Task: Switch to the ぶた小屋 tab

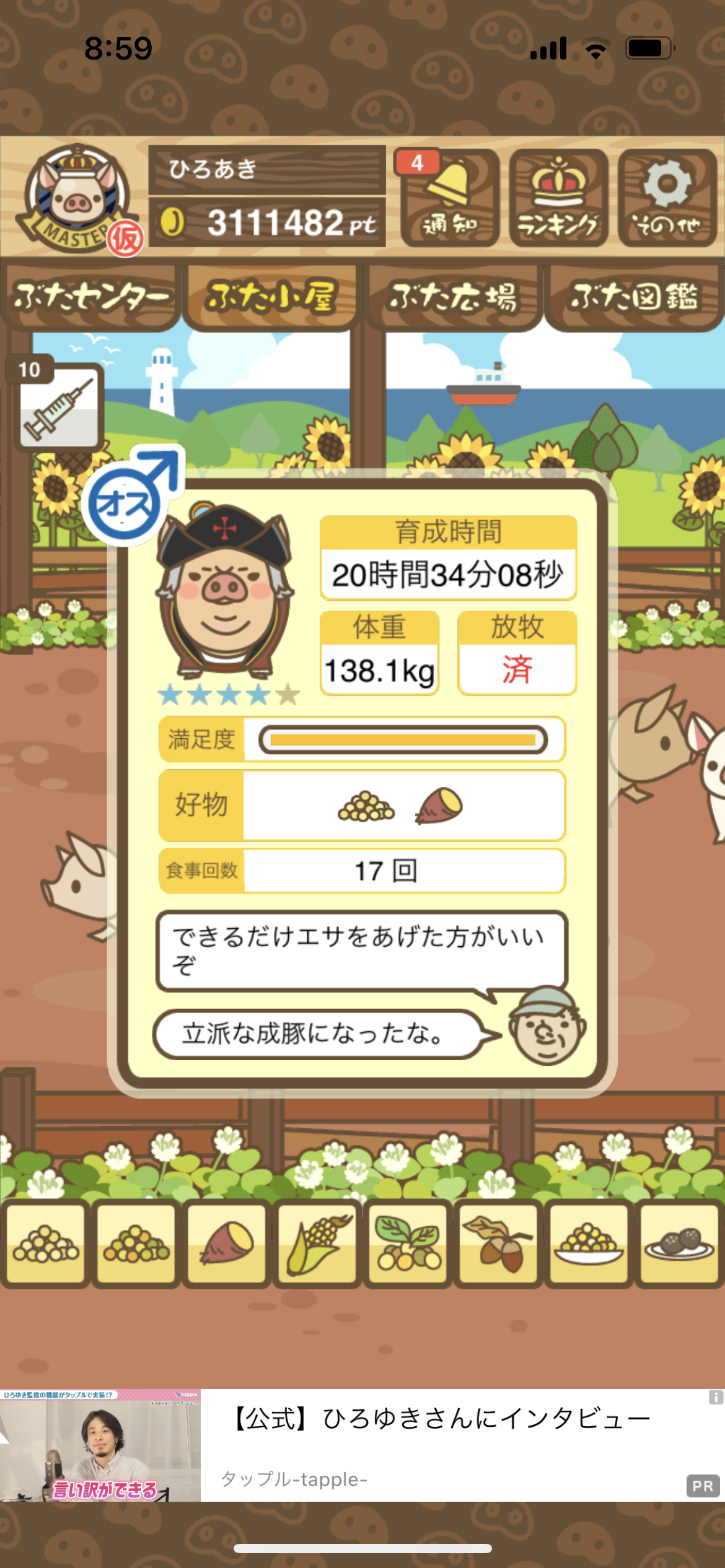Action: click(x=272, y=297)
